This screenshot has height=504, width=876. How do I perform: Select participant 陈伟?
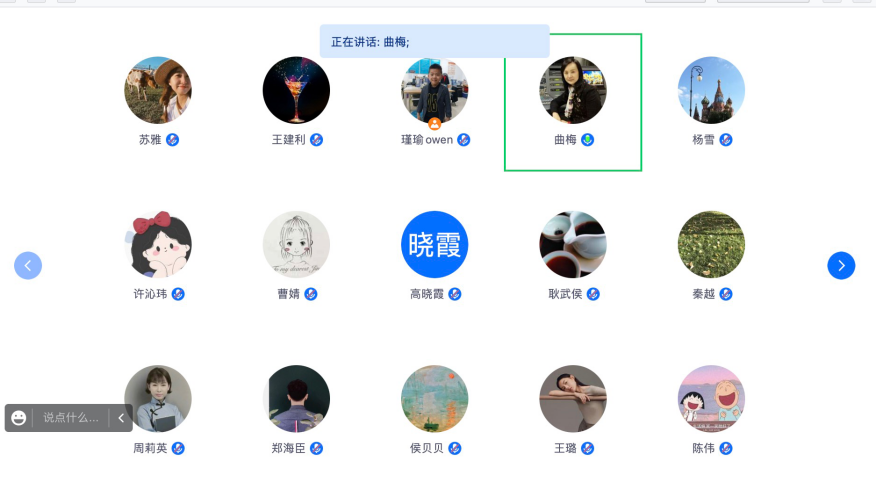tap(711, 399)
